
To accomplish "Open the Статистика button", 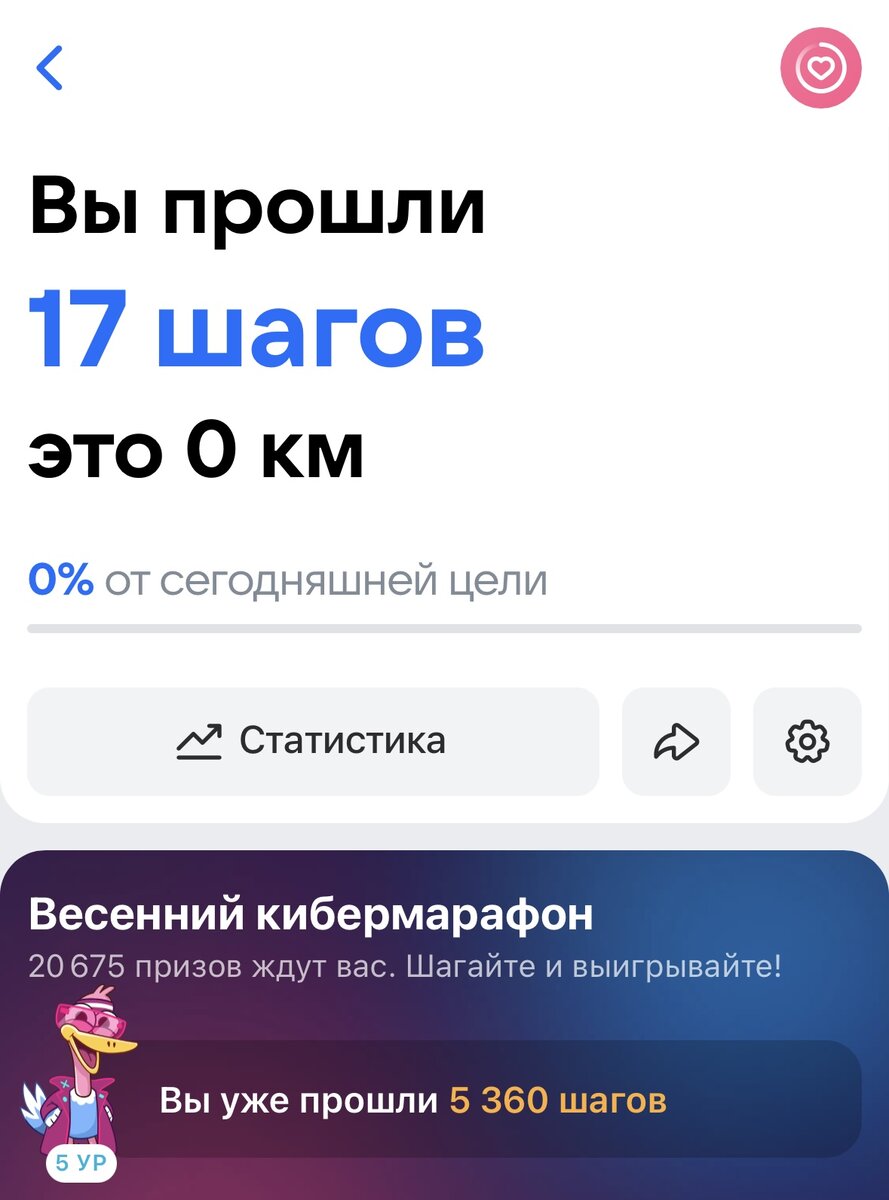I will [x=313, y=741].
